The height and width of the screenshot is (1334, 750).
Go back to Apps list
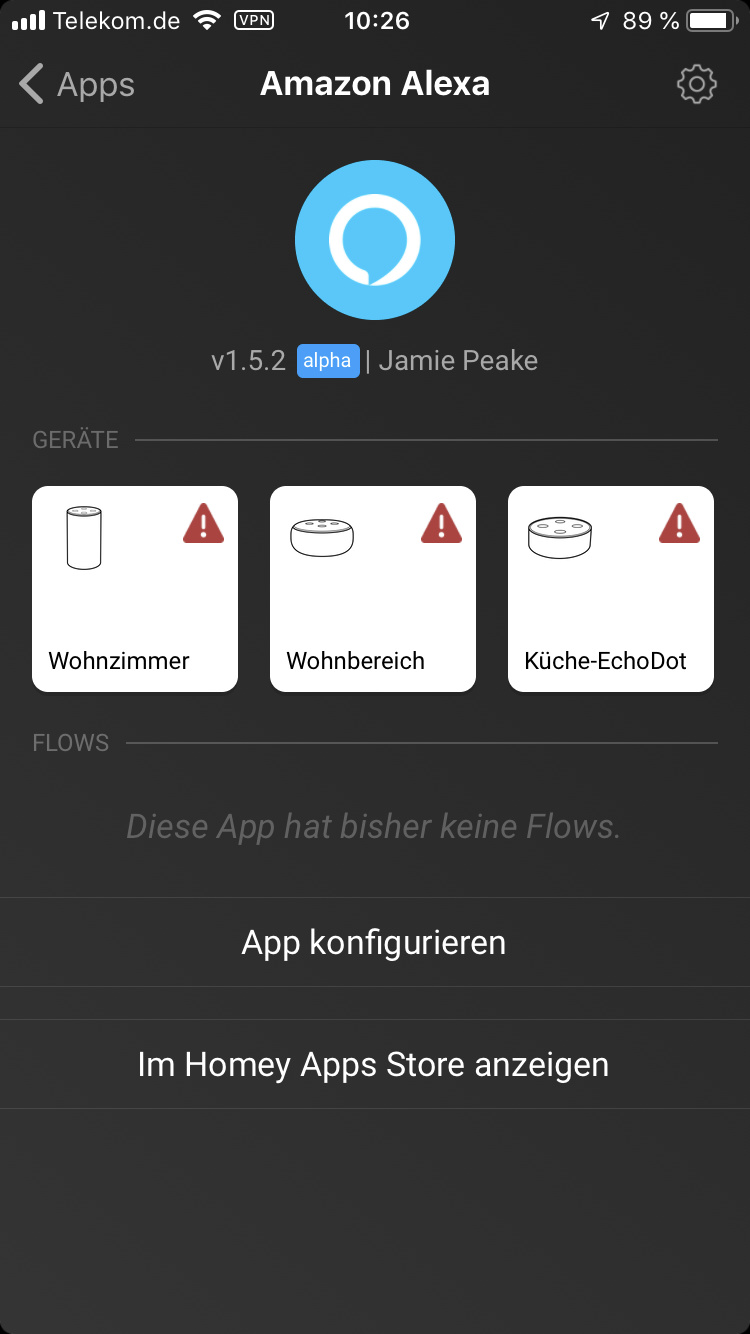pyautogui.click(x=76, y=85)
